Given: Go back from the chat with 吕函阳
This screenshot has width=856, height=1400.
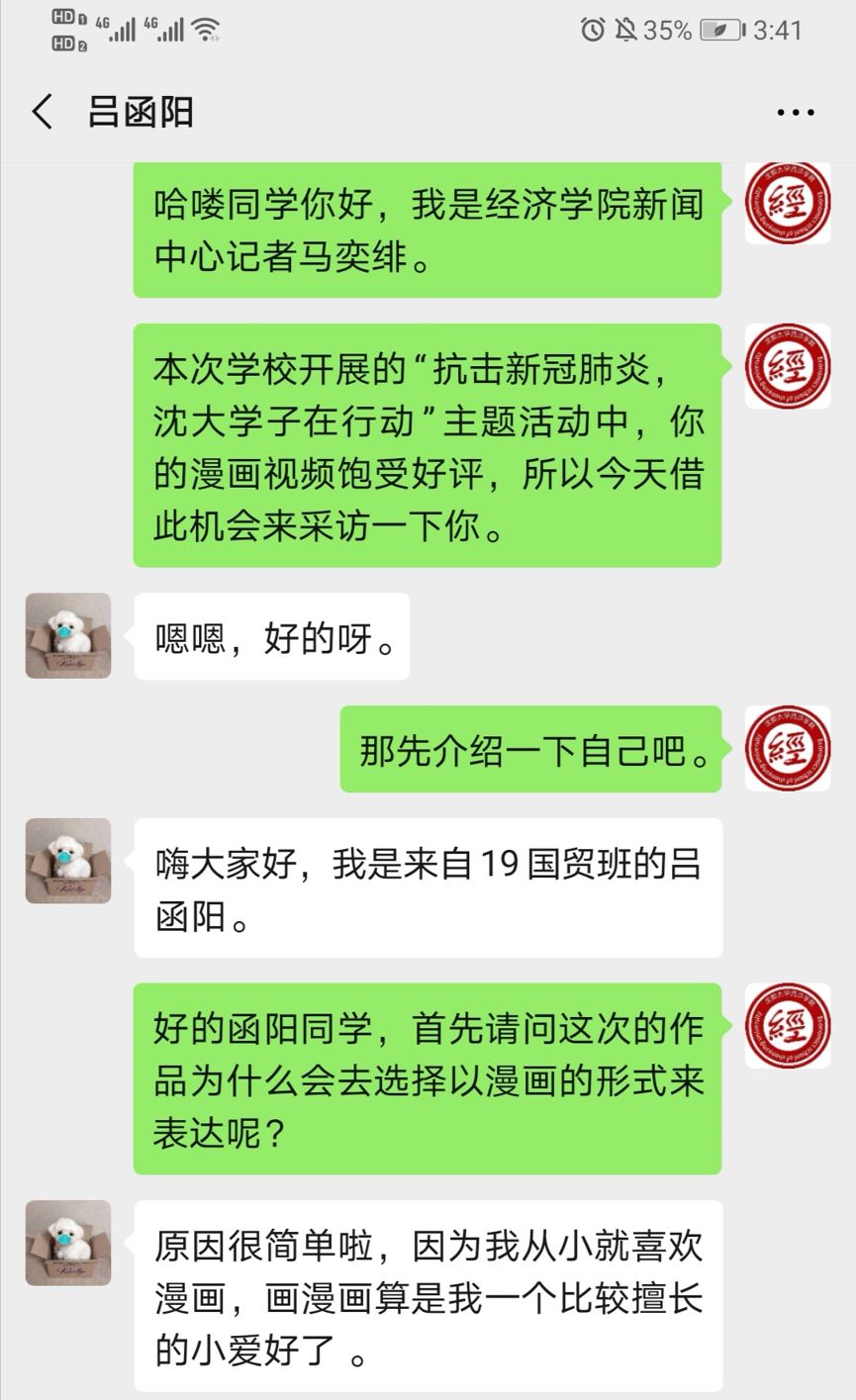Looking at the screenshot, I should pos(42,112).
